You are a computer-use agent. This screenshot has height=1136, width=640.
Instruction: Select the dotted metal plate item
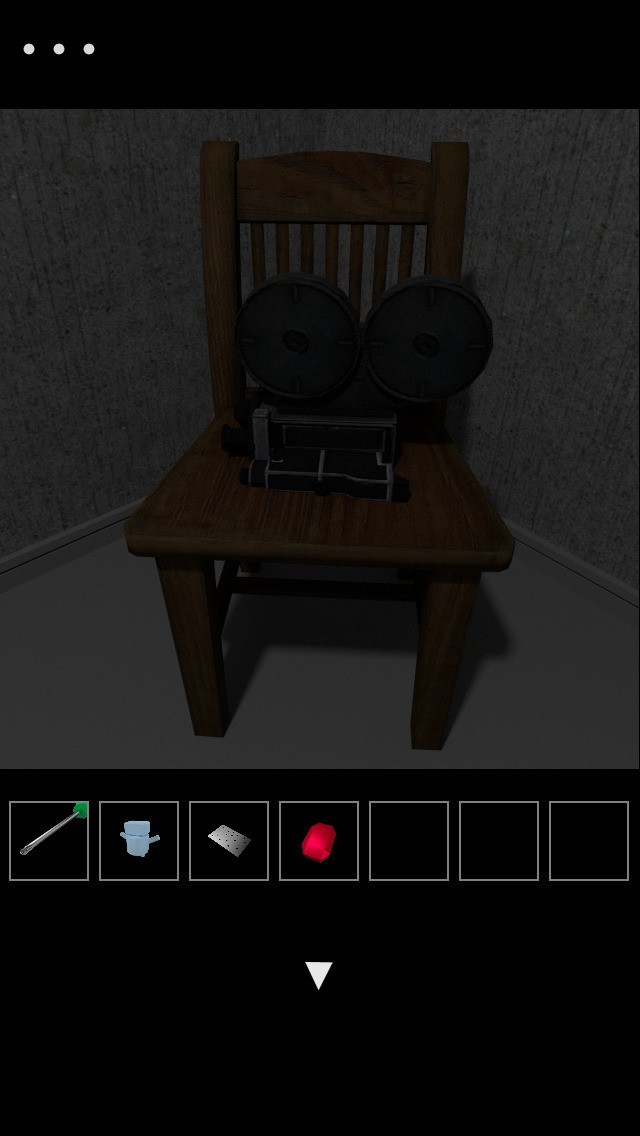tap(229, 840)
